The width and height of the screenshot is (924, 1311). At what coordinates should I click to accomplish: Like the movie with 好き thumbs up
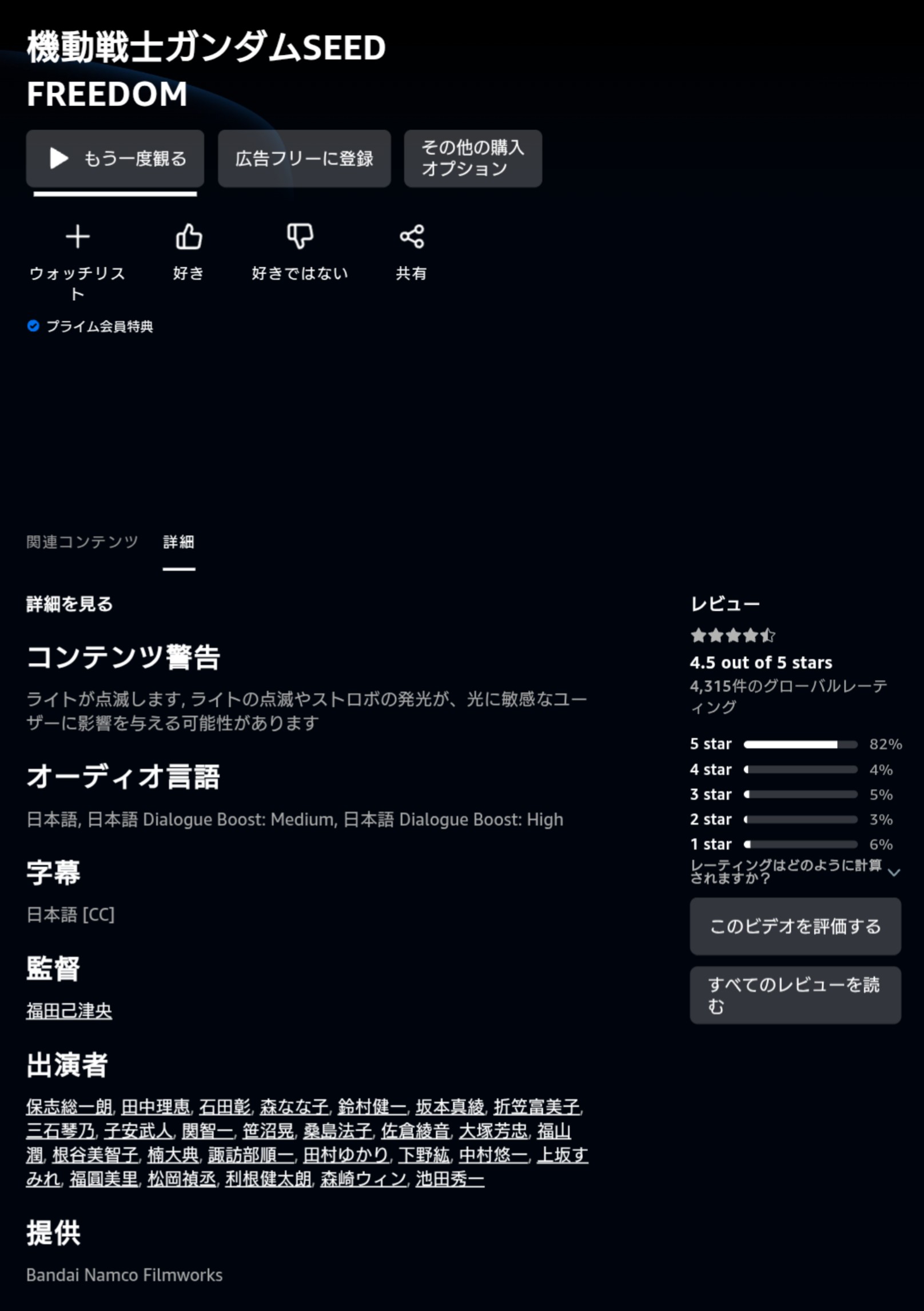point(189,252)
